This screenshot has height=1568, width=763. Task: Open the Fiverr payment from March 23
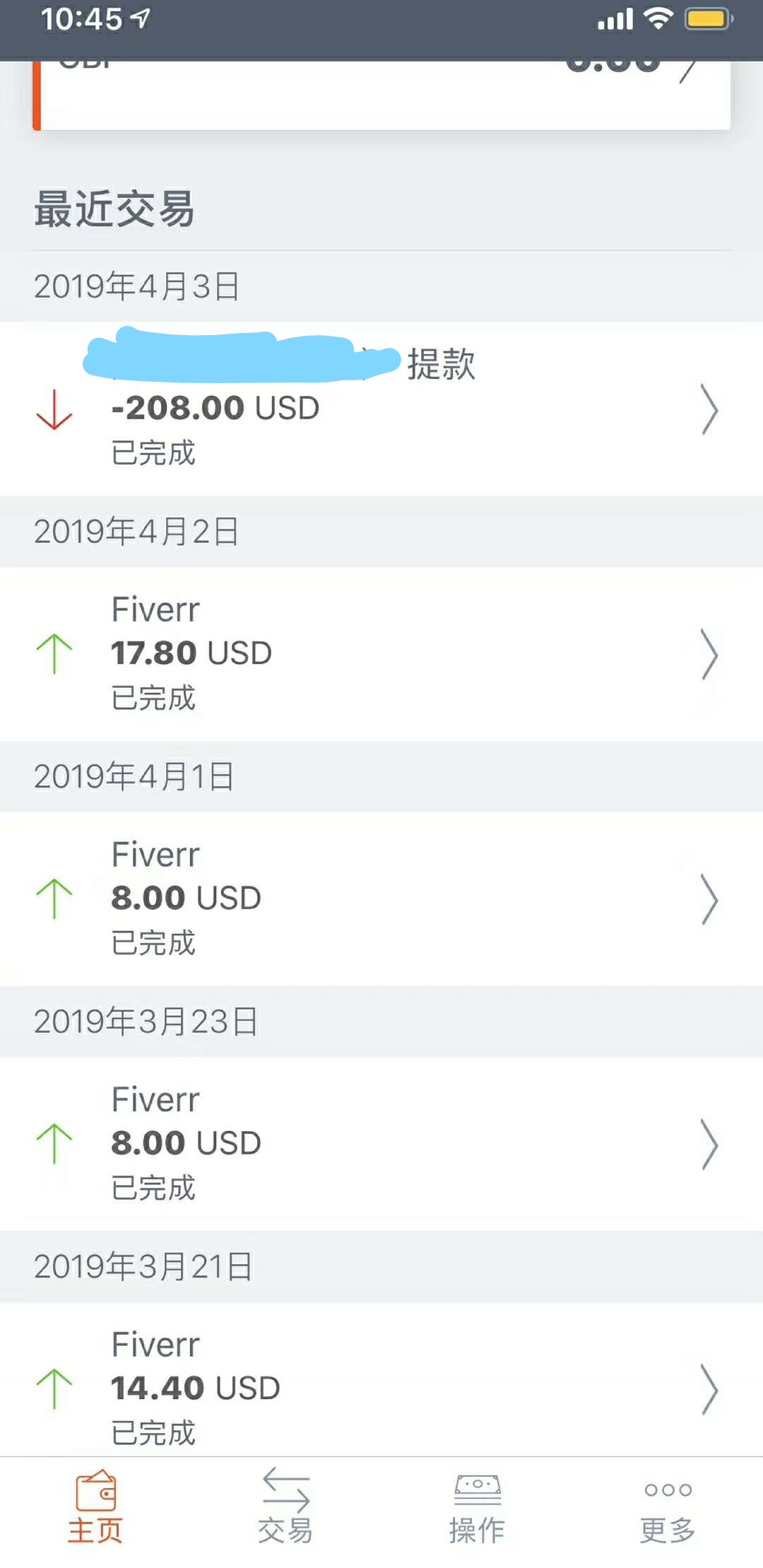tap(710, 1143)
